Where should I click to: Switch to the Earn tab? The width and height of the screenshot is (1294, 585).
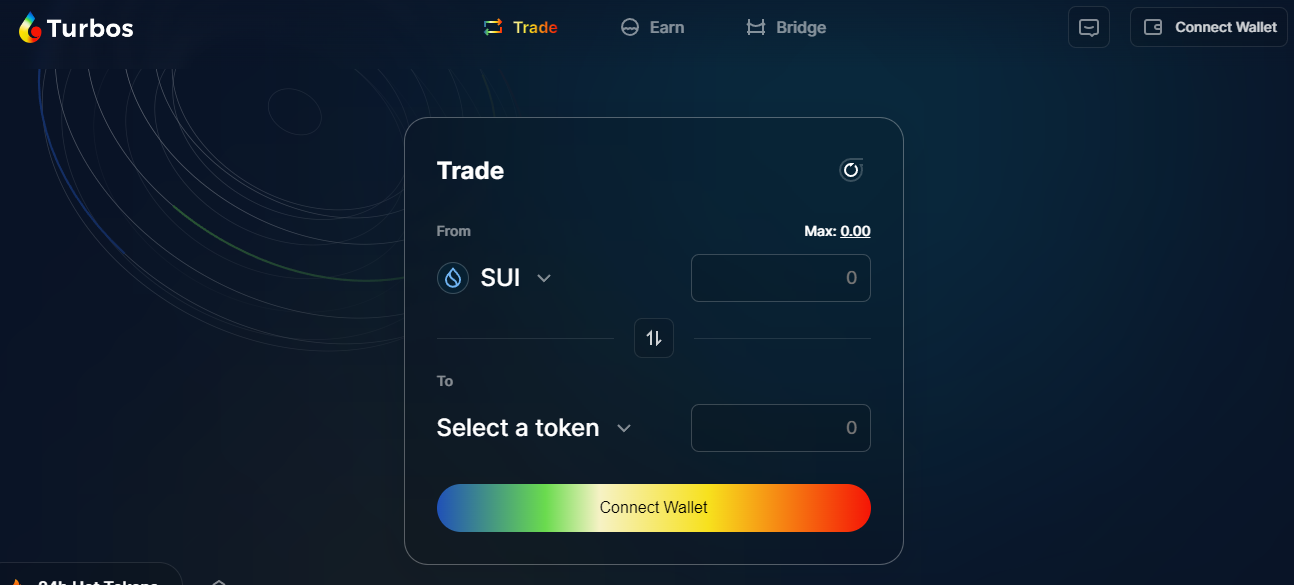[652, 27]
